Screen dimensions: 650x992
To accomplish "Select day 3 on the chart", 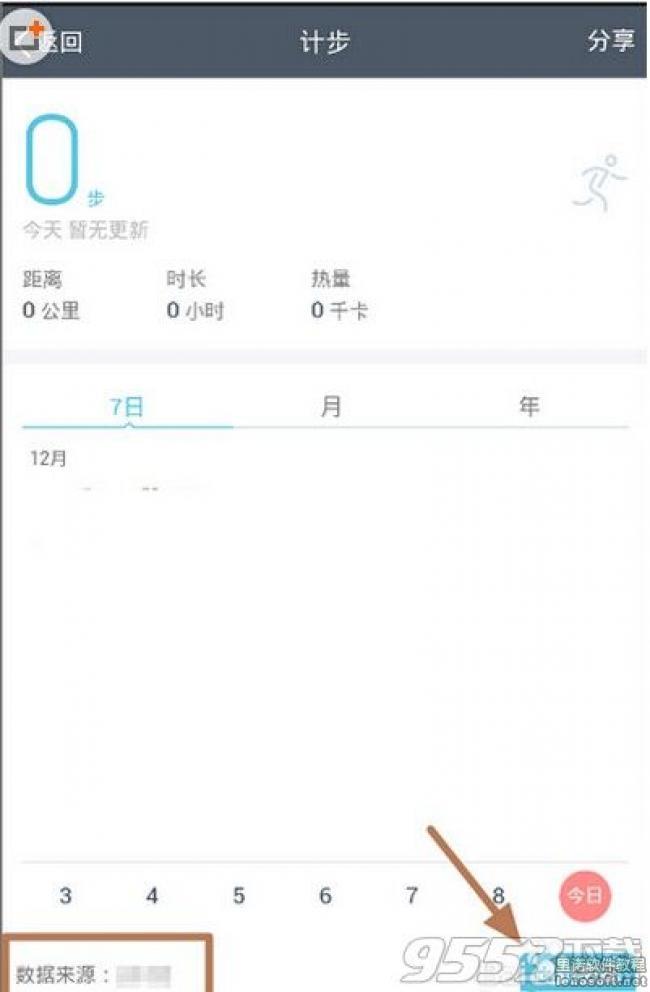I will point(65,896).
